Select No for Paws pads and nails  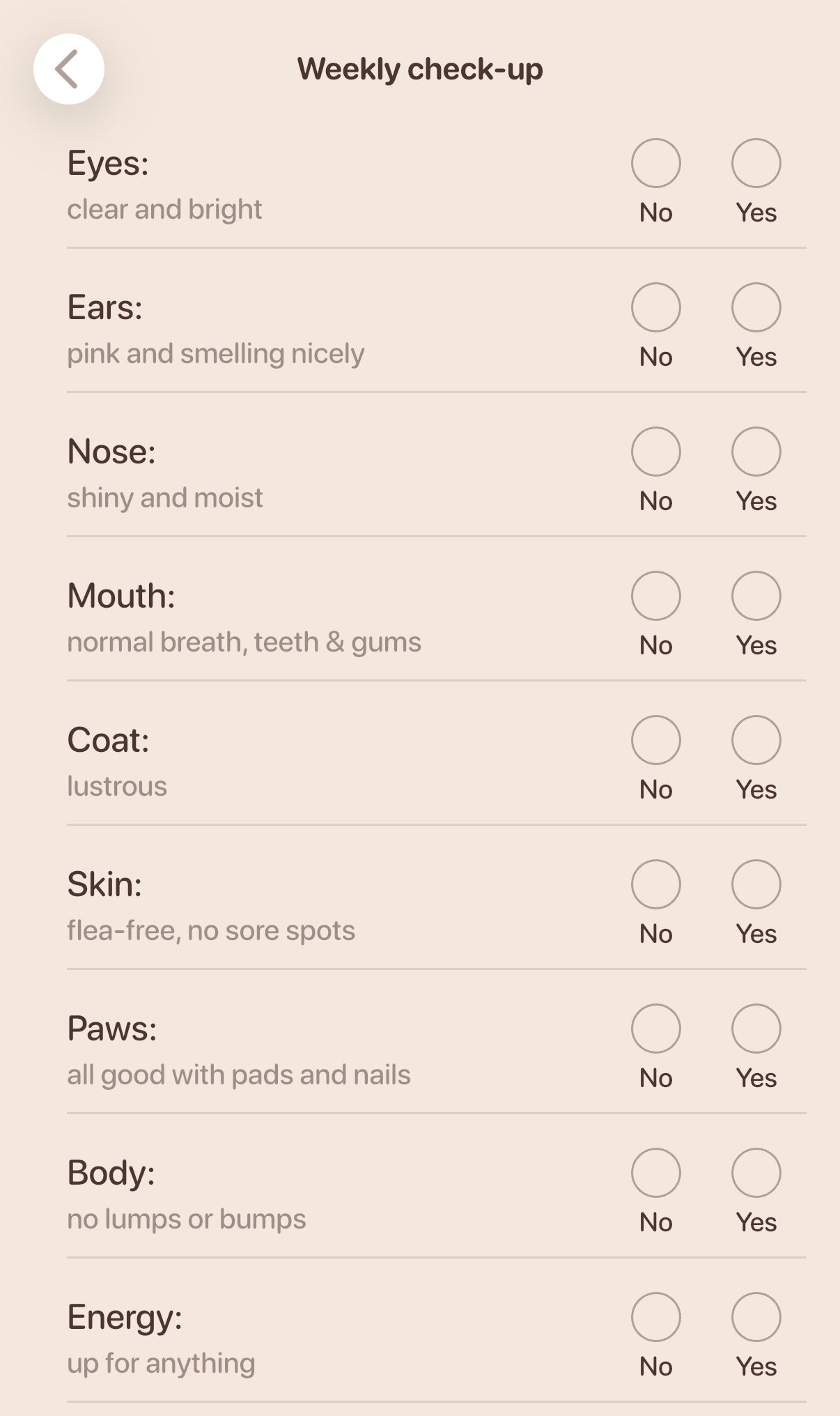pos(655,1028)
